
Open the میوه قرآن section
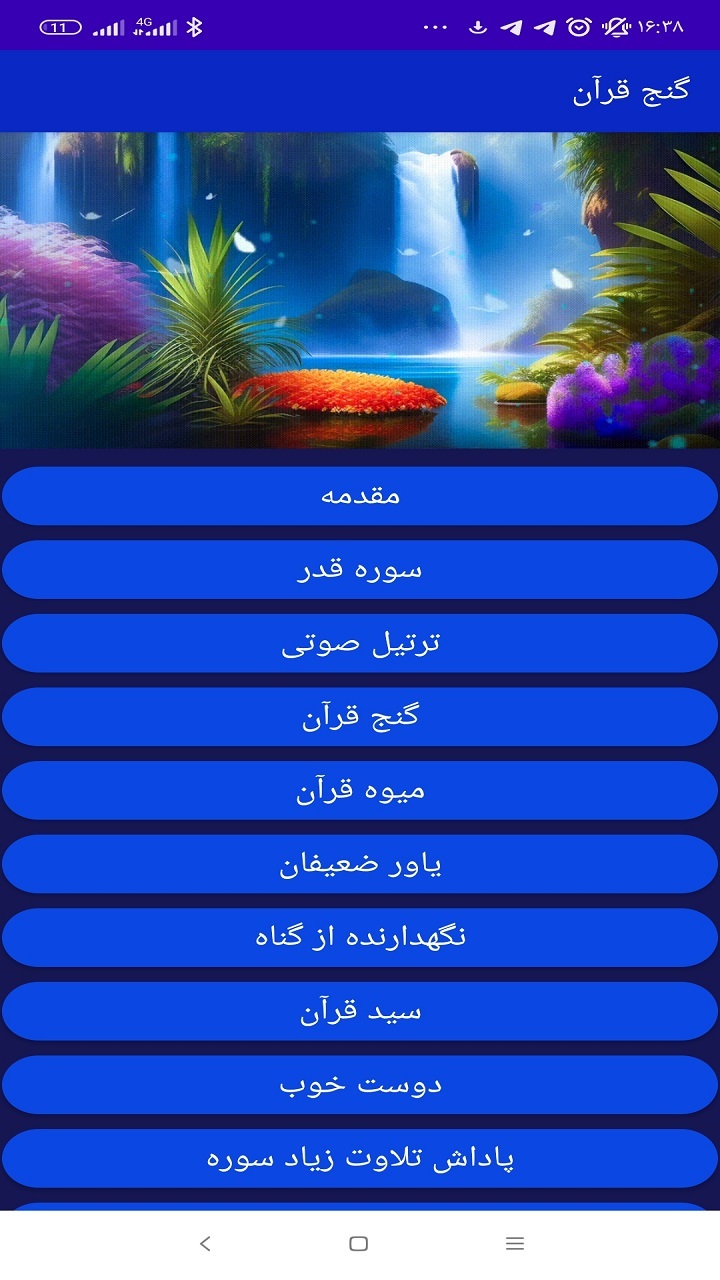point(360,790)
